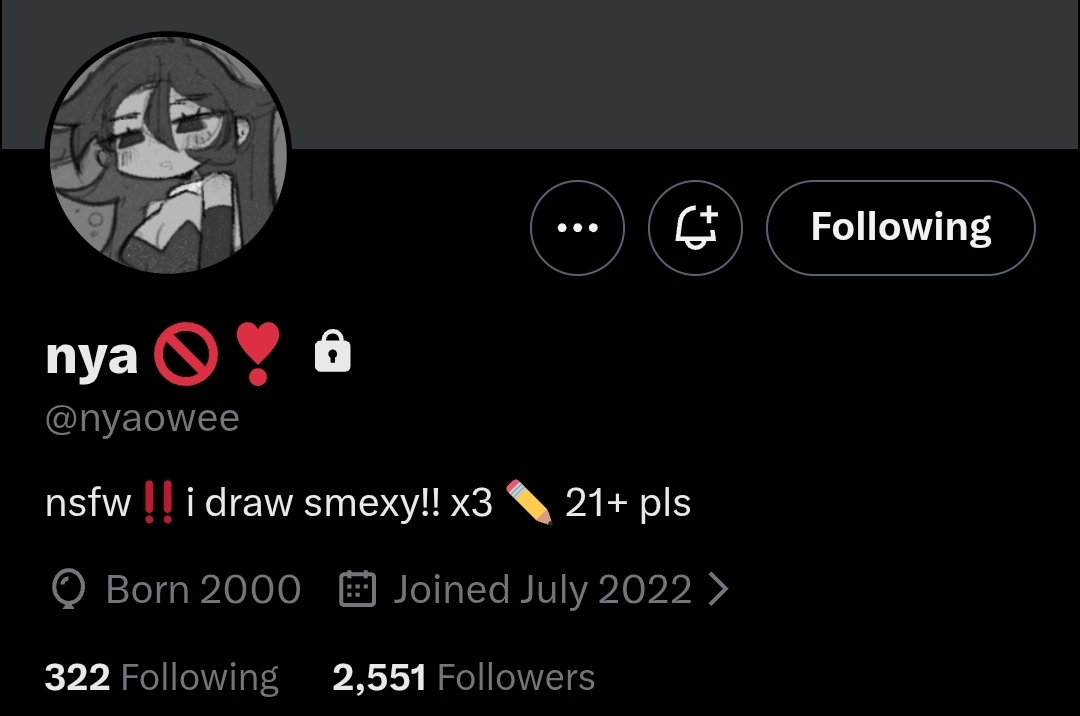
Task: Open the 322 Following list
Action: pyautogui.click(x=162, y=678)
